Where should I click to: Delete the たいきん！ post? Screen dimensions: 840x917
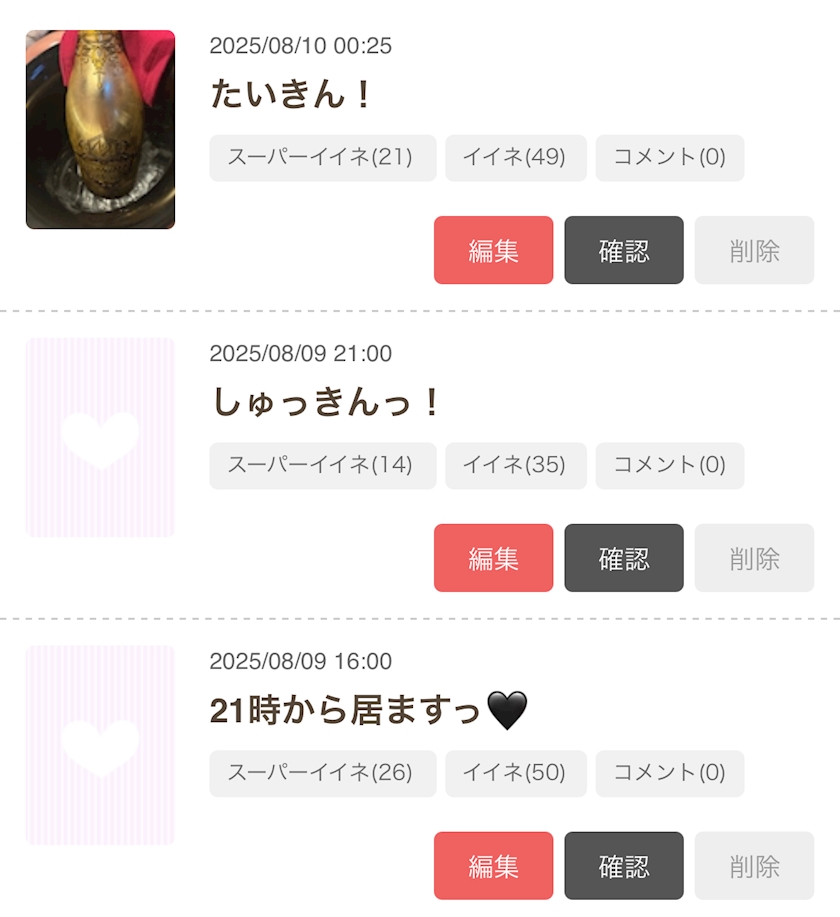pos(754,250)
